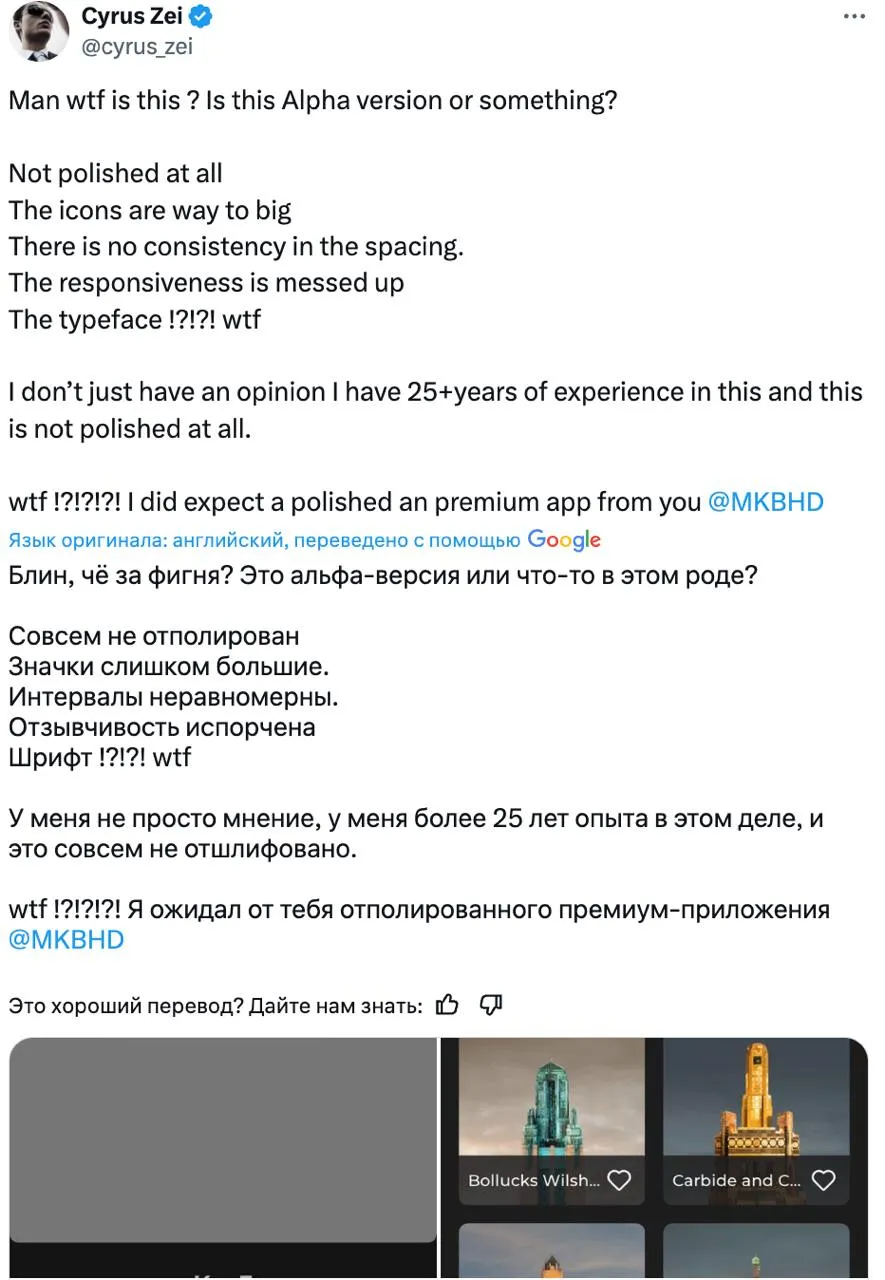
Task: Open Cyrus Zei's profile picture
Action: [38, 31]
